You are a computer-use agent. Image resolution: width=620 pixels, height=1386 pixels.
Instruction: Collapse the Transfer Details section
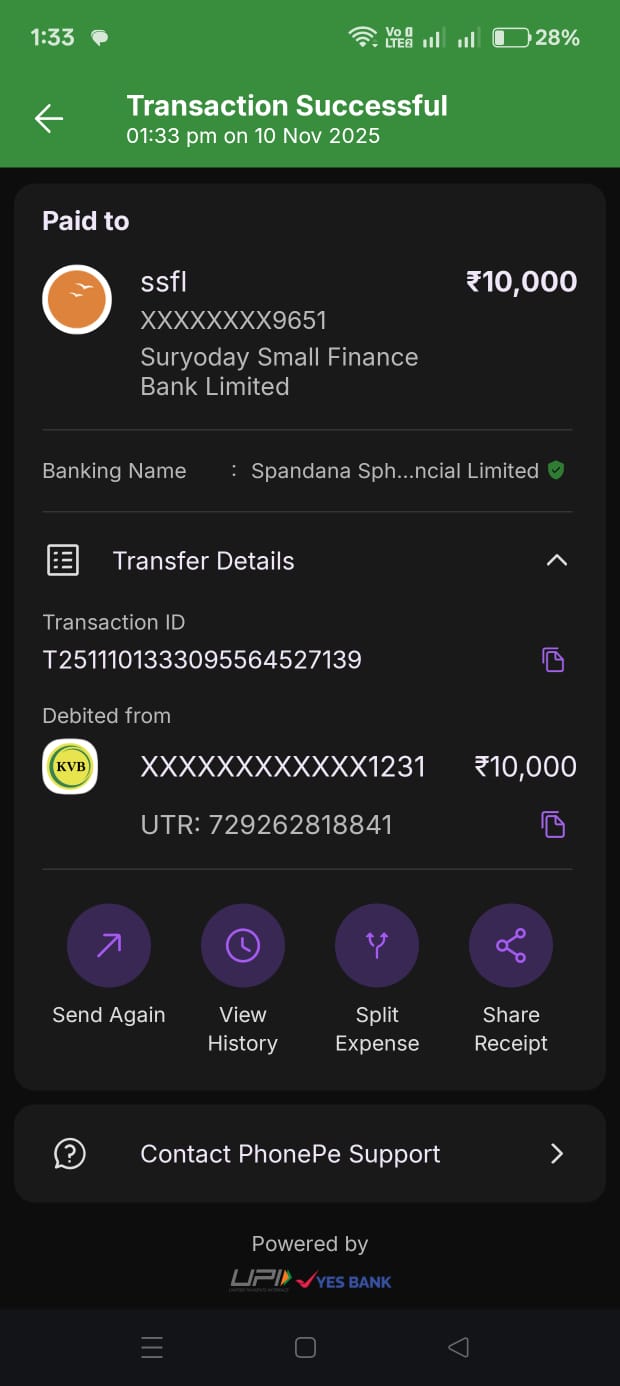coord(556,561)
